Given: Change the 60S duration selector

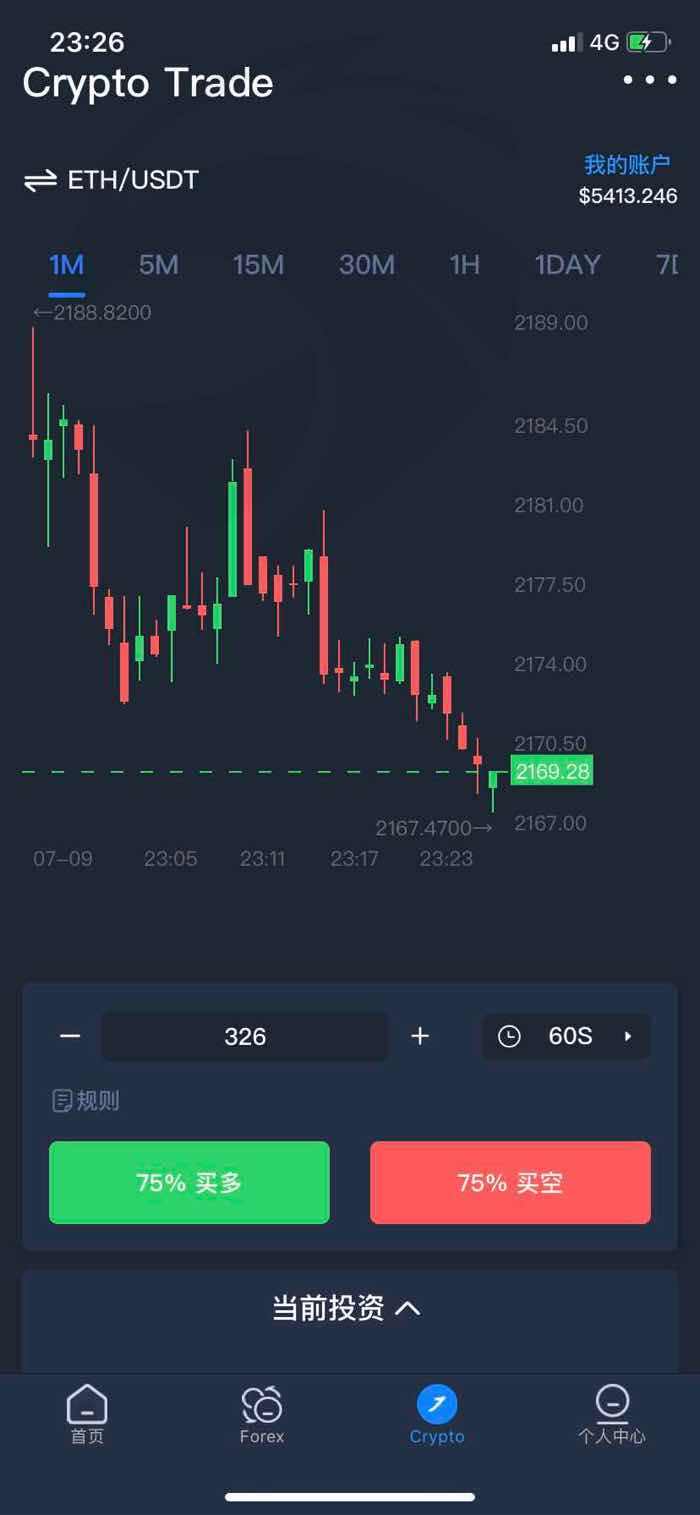Looking at the screenshot, I should click(x=567, y=1036).
